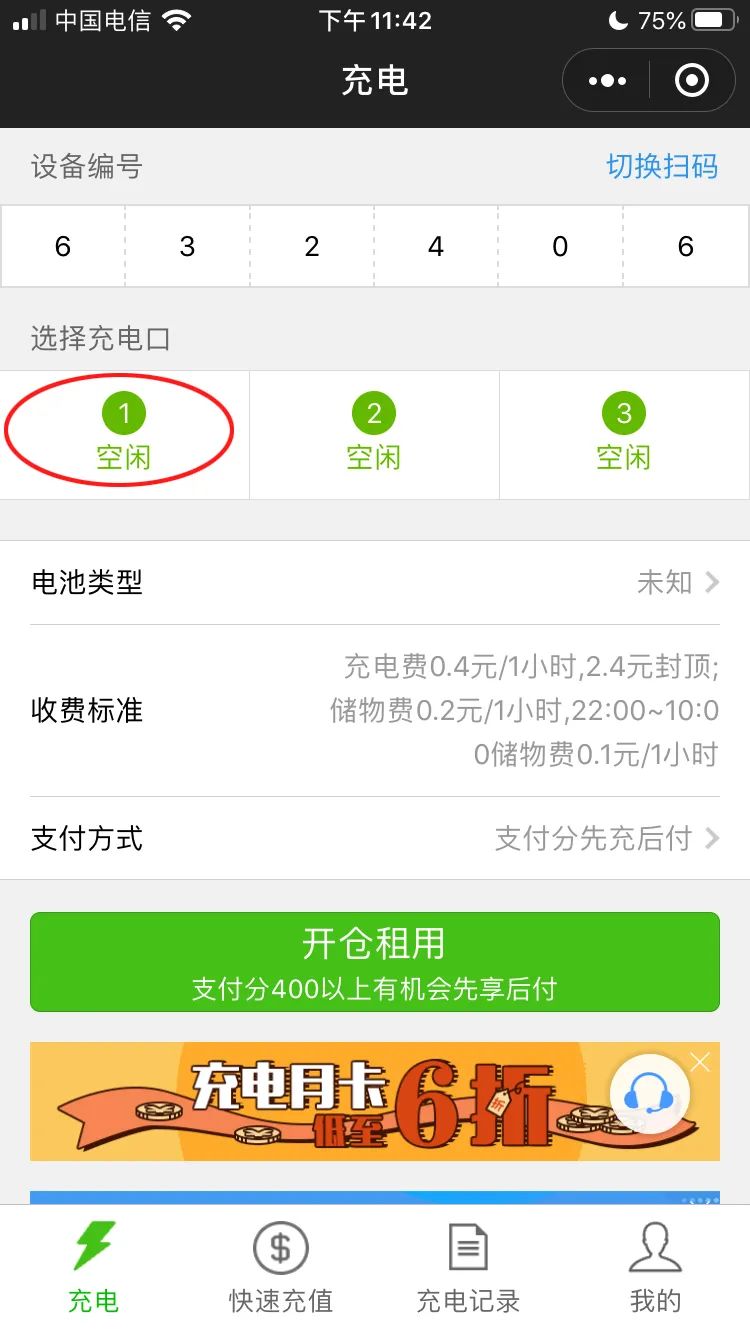Tap 切换扫码 to switch to scanning
Viewport: 750px width, 1334px height.
coord(662,166)
